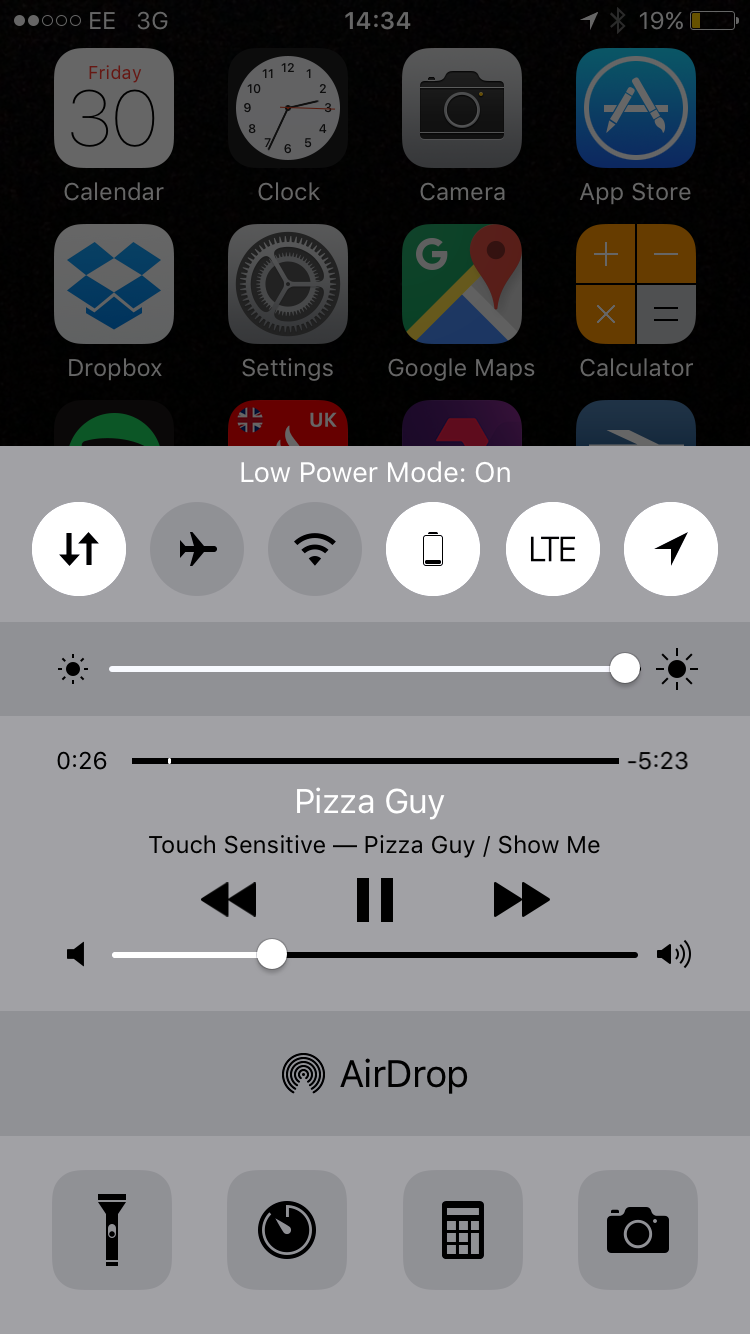Launch the calculator shortcut
Image resolution: width=750 pixels, height=1334 pixels.
pyautogui.click(x=463, y=1230)
